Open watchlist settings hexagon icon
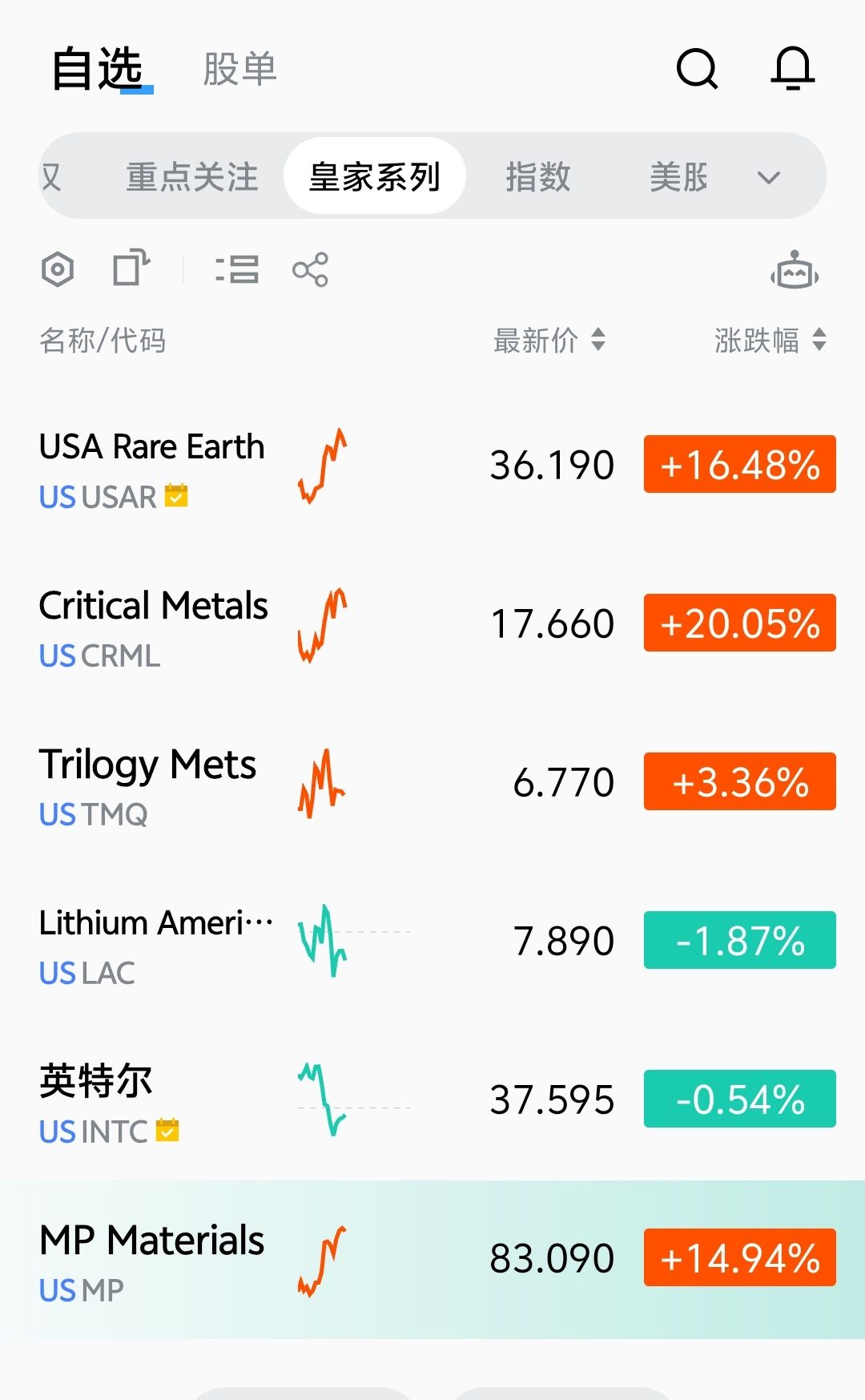Image resolution: width=865 pixels, height=1400 pixels. 58,269
